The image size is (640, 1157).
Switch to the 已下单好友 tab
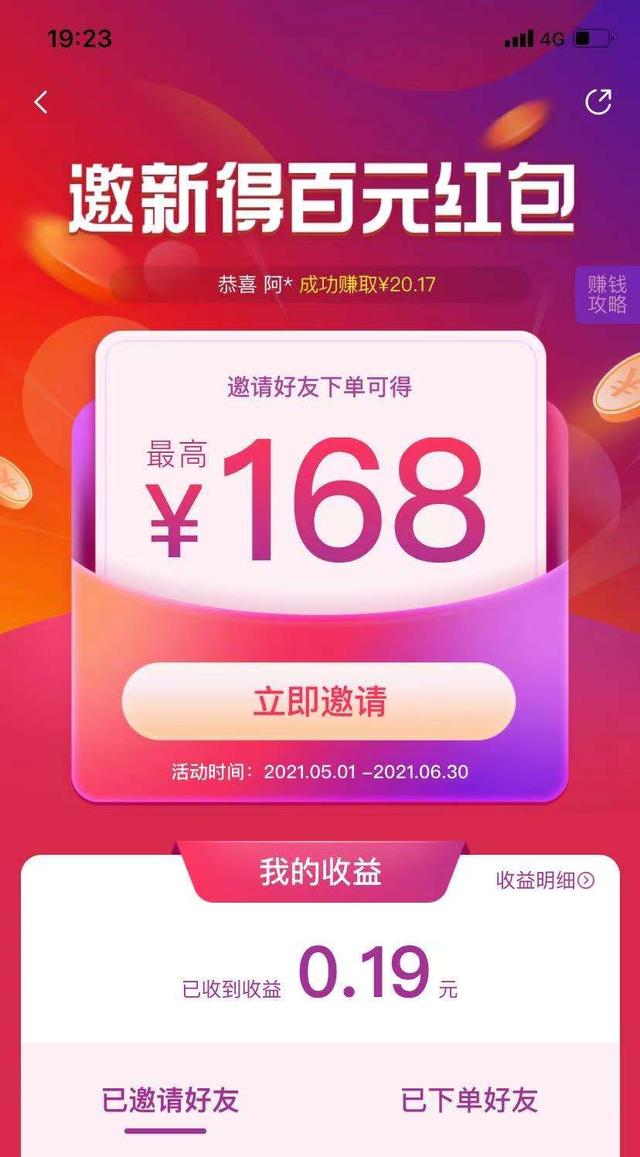point(469,1099)
